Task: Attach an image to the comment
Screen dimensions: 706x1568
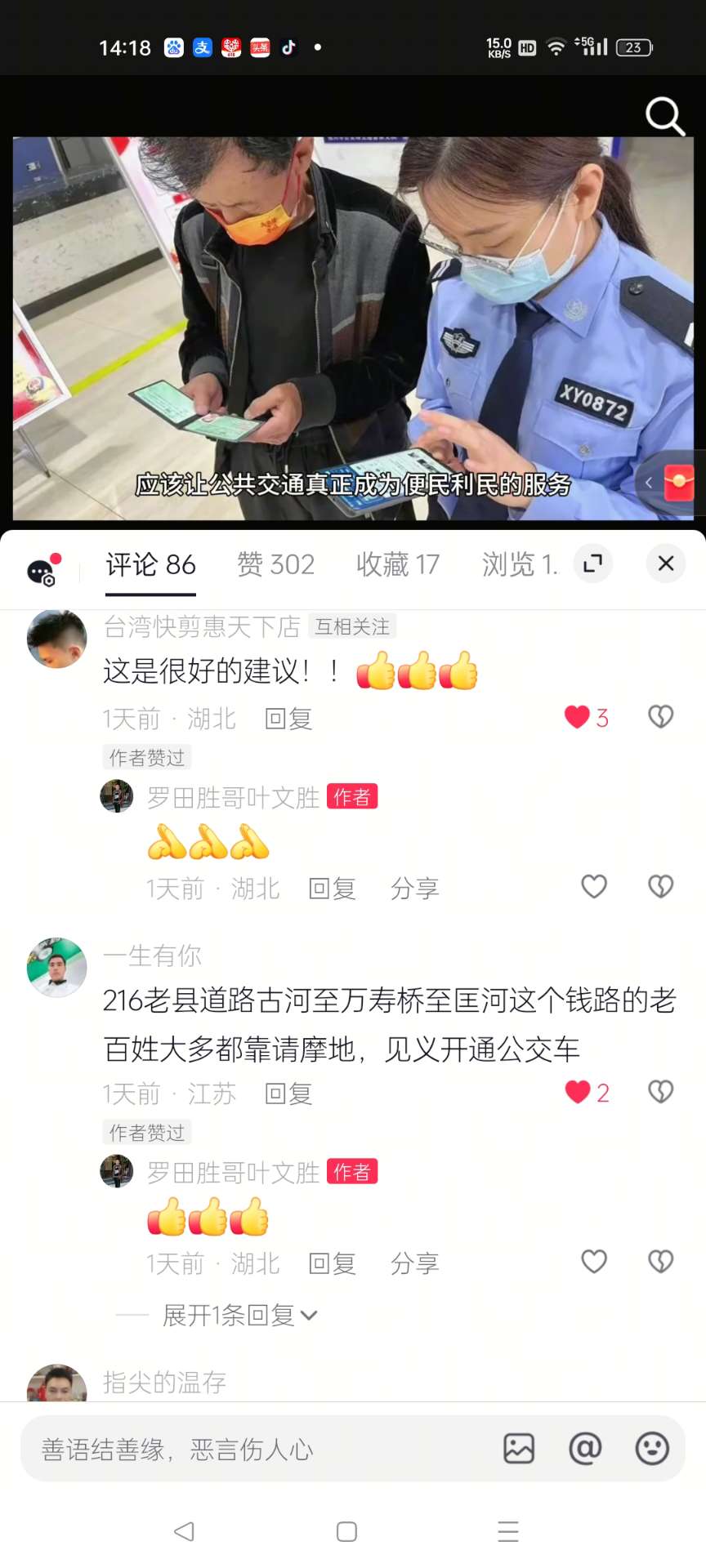Action: point(519,1449)
